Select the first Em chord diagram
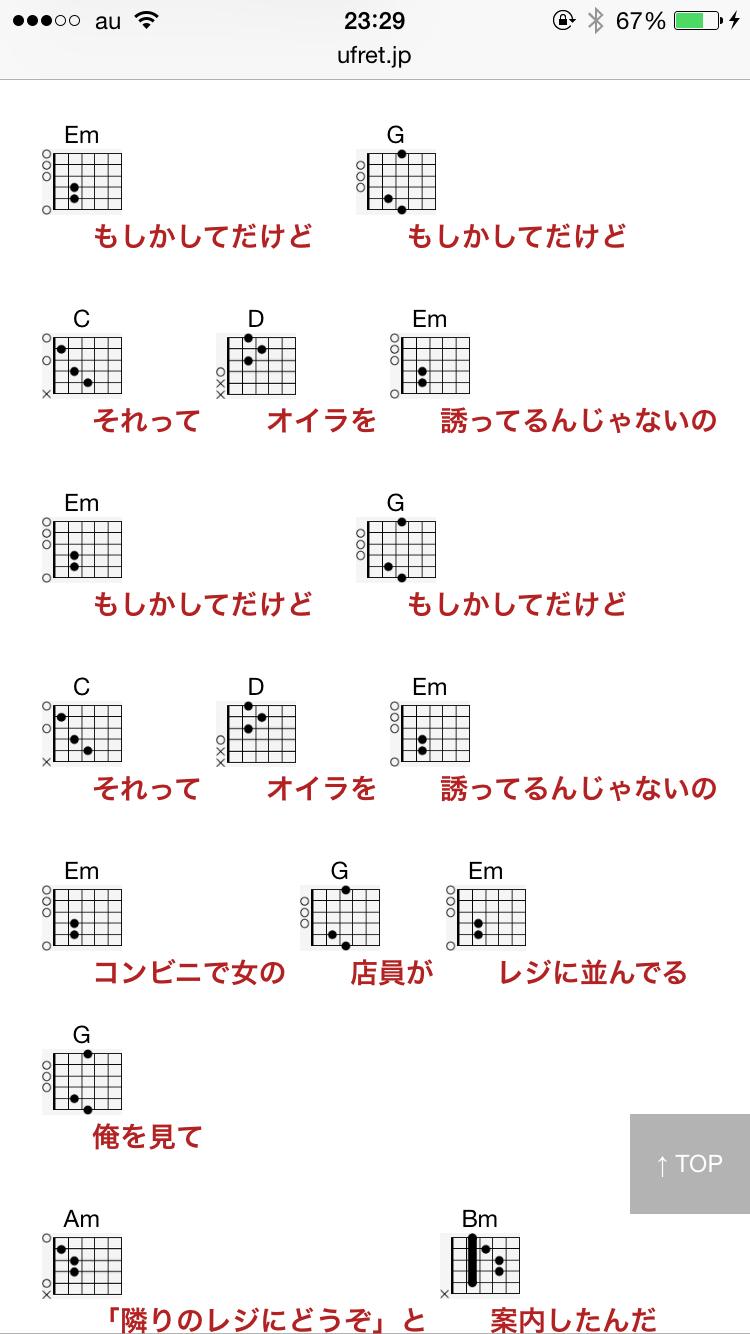The image size is (750, 1334). coord(82,182)
